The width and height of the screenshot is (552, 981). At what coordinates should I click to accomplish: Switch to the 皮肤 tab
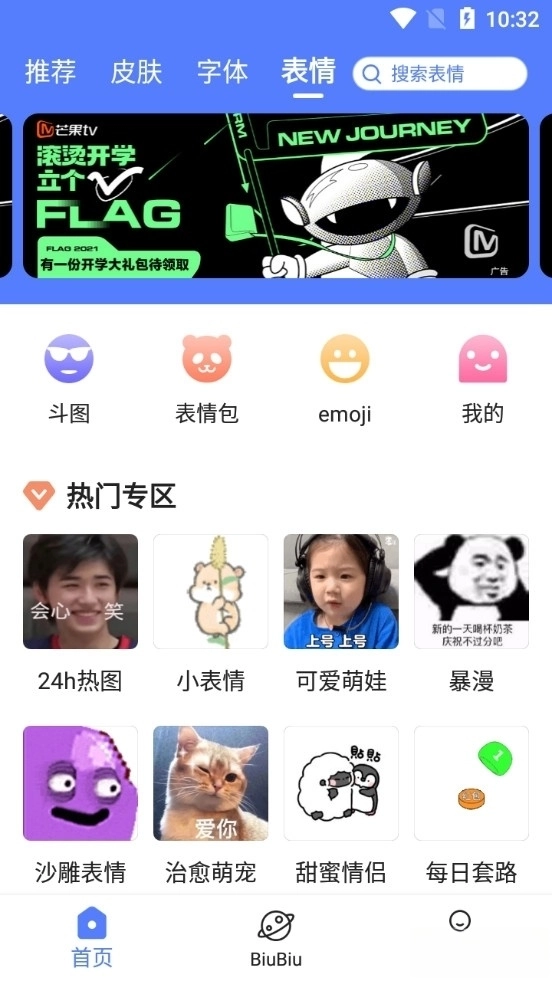tap(136, 72)
